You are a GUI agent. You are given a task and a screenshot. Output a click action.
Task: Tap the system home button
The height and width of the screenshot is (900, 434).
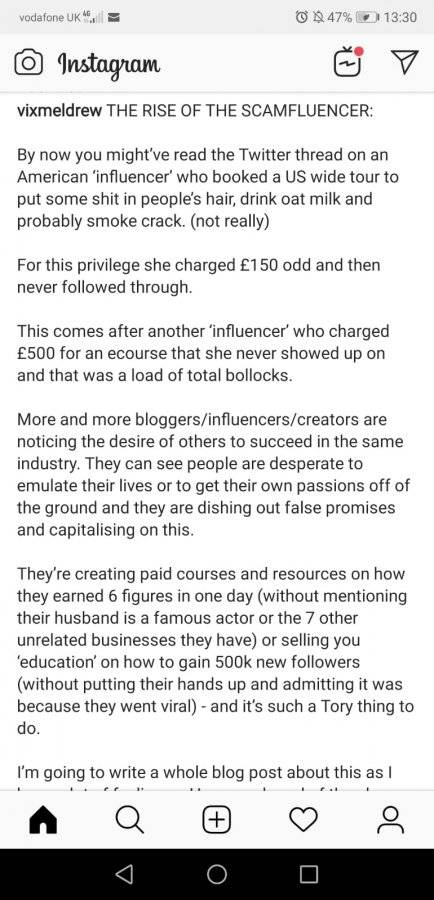(x=217, y=874)
